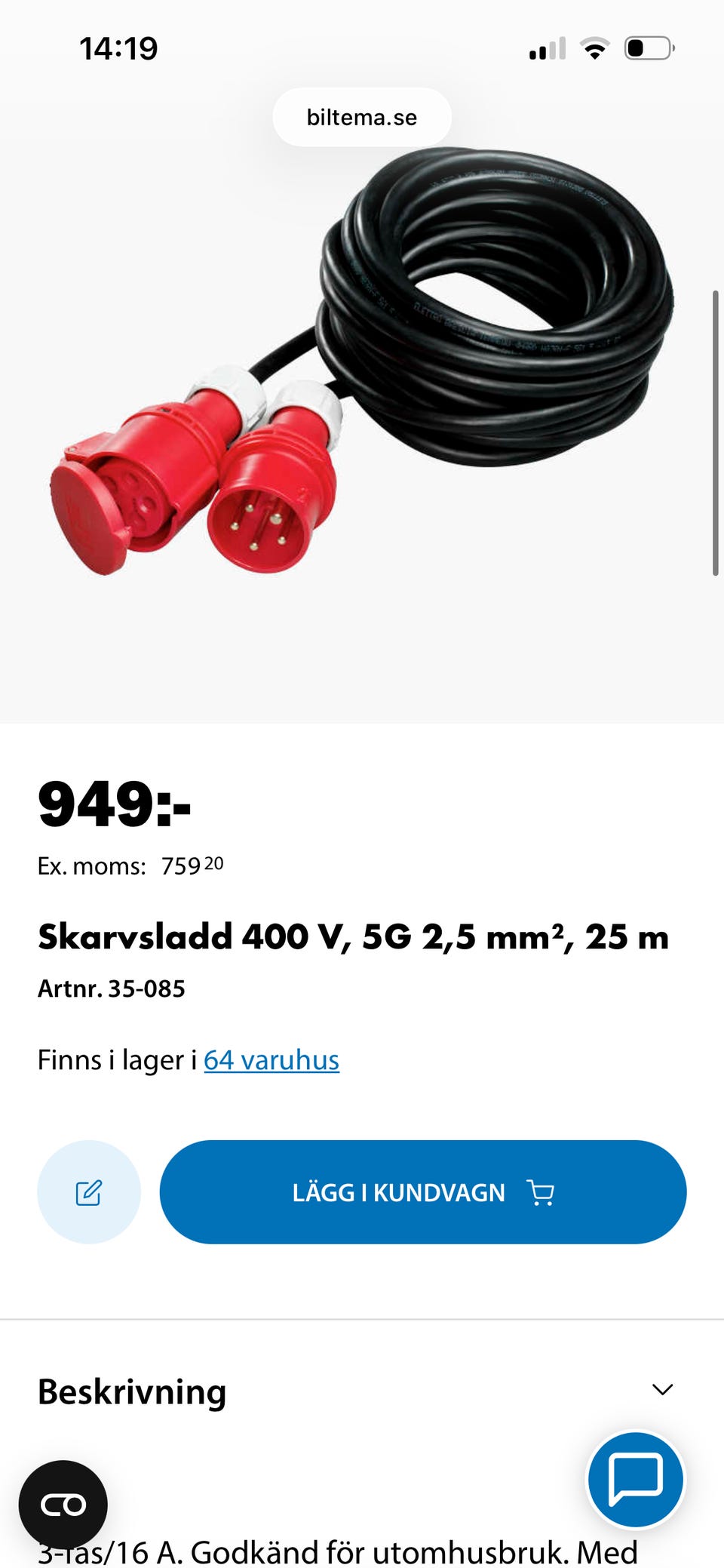724x1568 pixels.
Task: Open the 64 varuhus stock link
Action: (x=271, y=1059)
